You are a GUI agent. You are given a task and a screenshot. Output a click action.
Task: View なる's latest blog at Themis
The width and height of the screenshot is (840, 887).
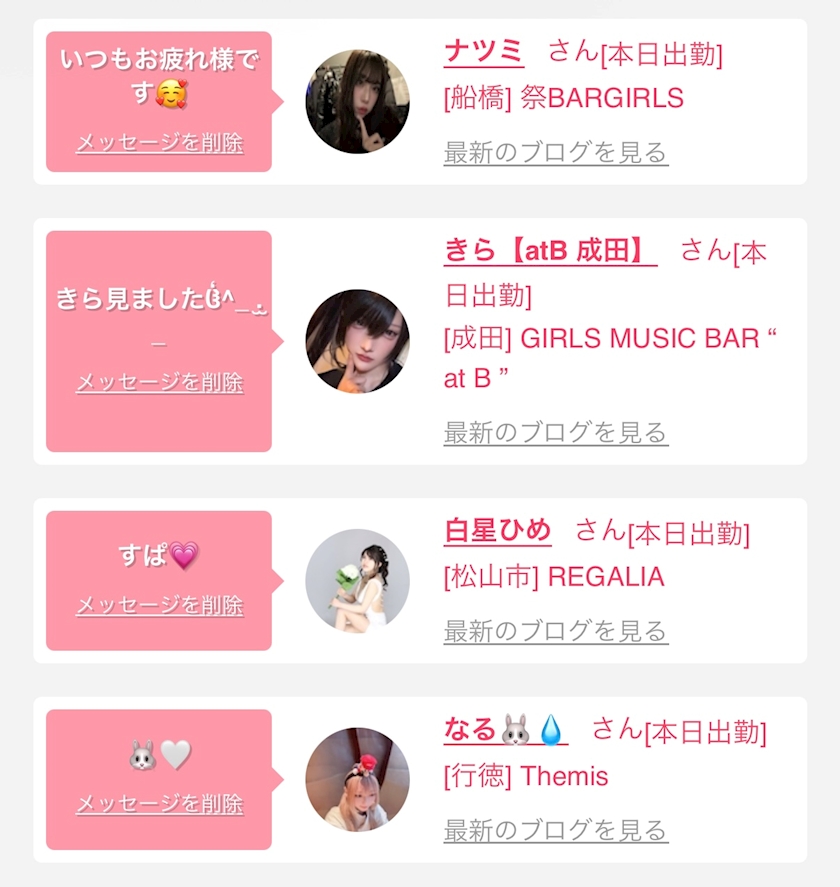(556, 830)
